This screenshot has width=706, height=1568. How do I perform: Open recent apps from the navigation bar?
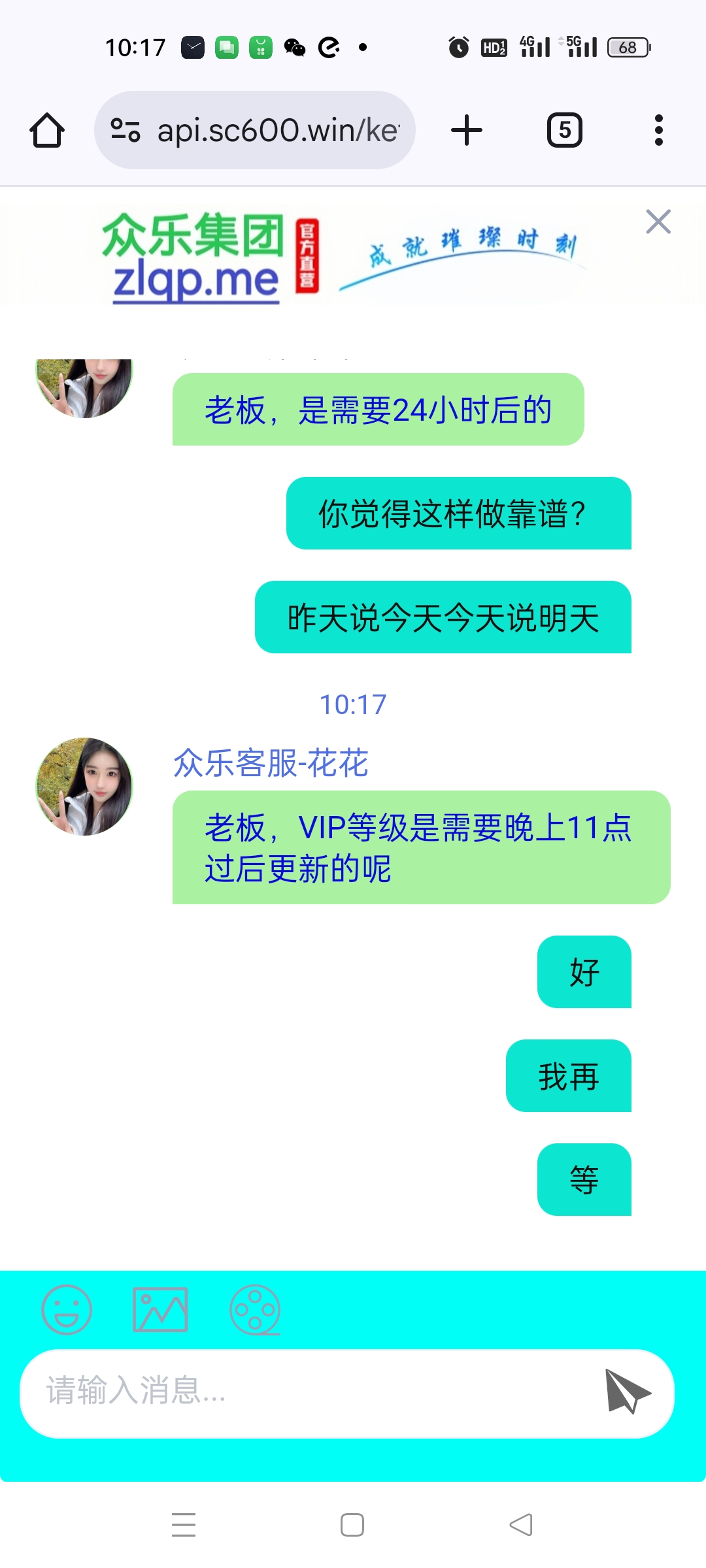(184, 1525)
